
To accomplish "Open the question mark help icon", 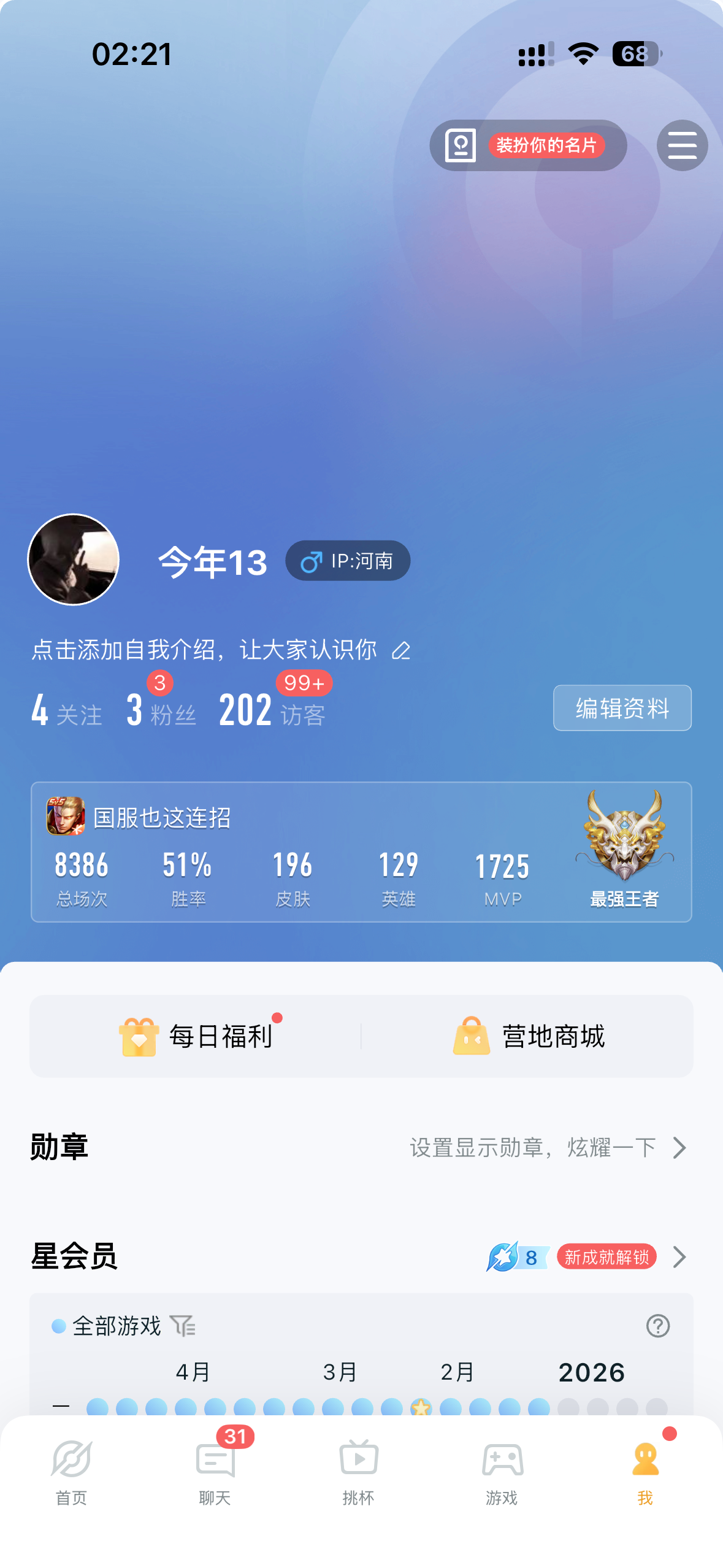I will click(x=657, y=1326).
